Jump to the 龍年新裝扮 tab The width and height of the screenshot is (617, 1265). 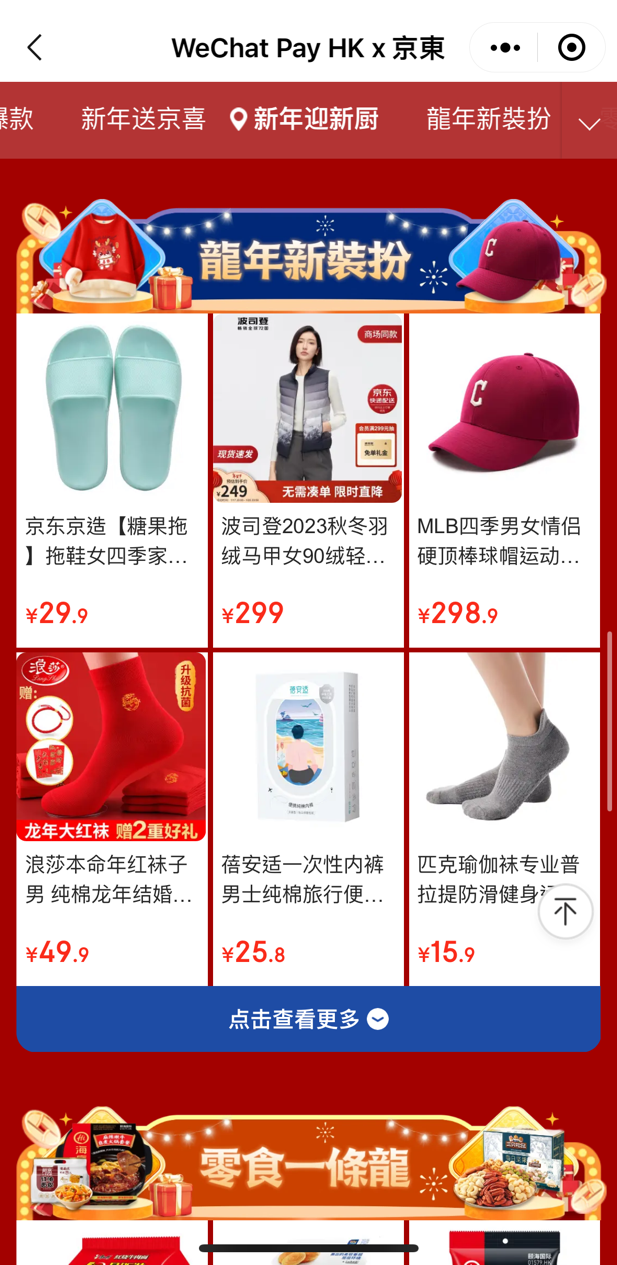[488, 119]
